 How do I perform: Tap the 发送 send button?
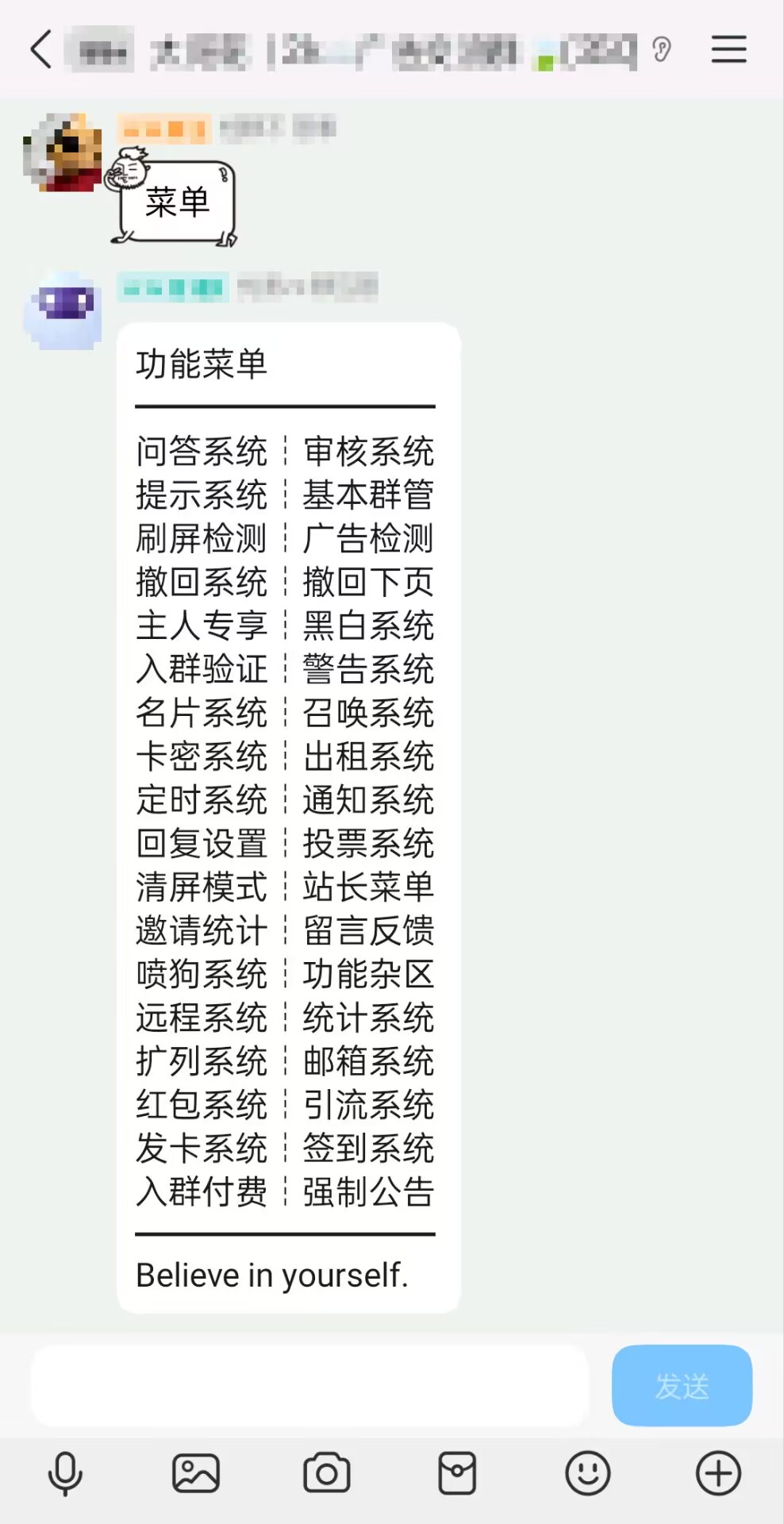(x=682, y=1385)
